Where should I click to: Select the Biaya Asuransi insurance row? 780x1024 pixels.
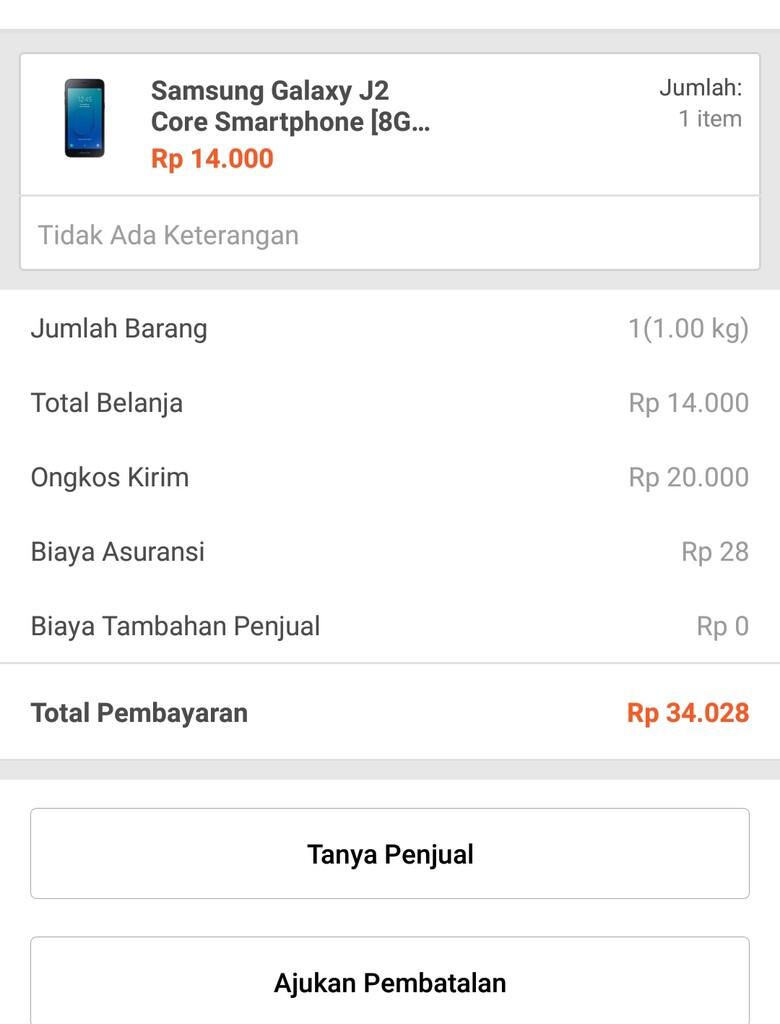(117, 551)
